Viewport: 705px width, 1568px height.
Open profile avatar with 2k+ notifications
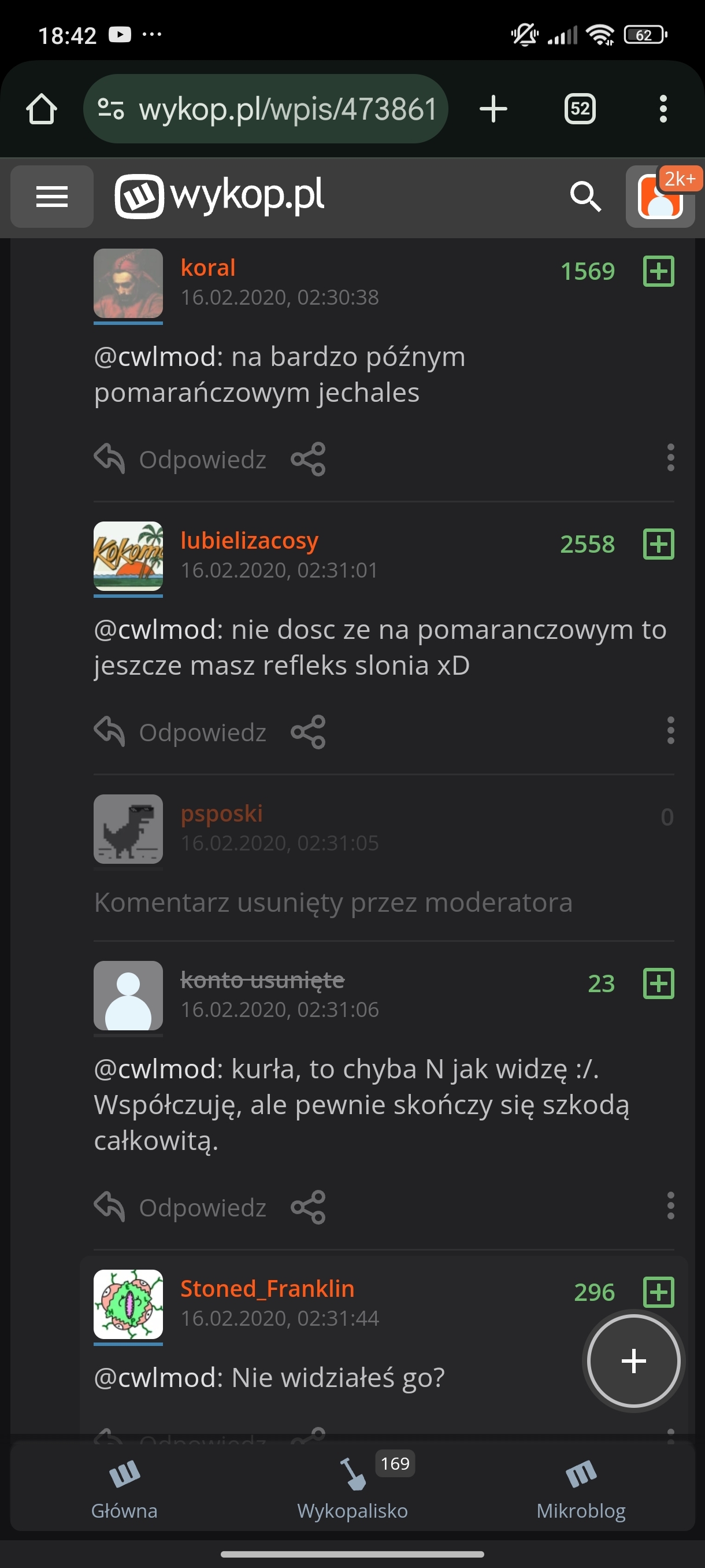660,197
